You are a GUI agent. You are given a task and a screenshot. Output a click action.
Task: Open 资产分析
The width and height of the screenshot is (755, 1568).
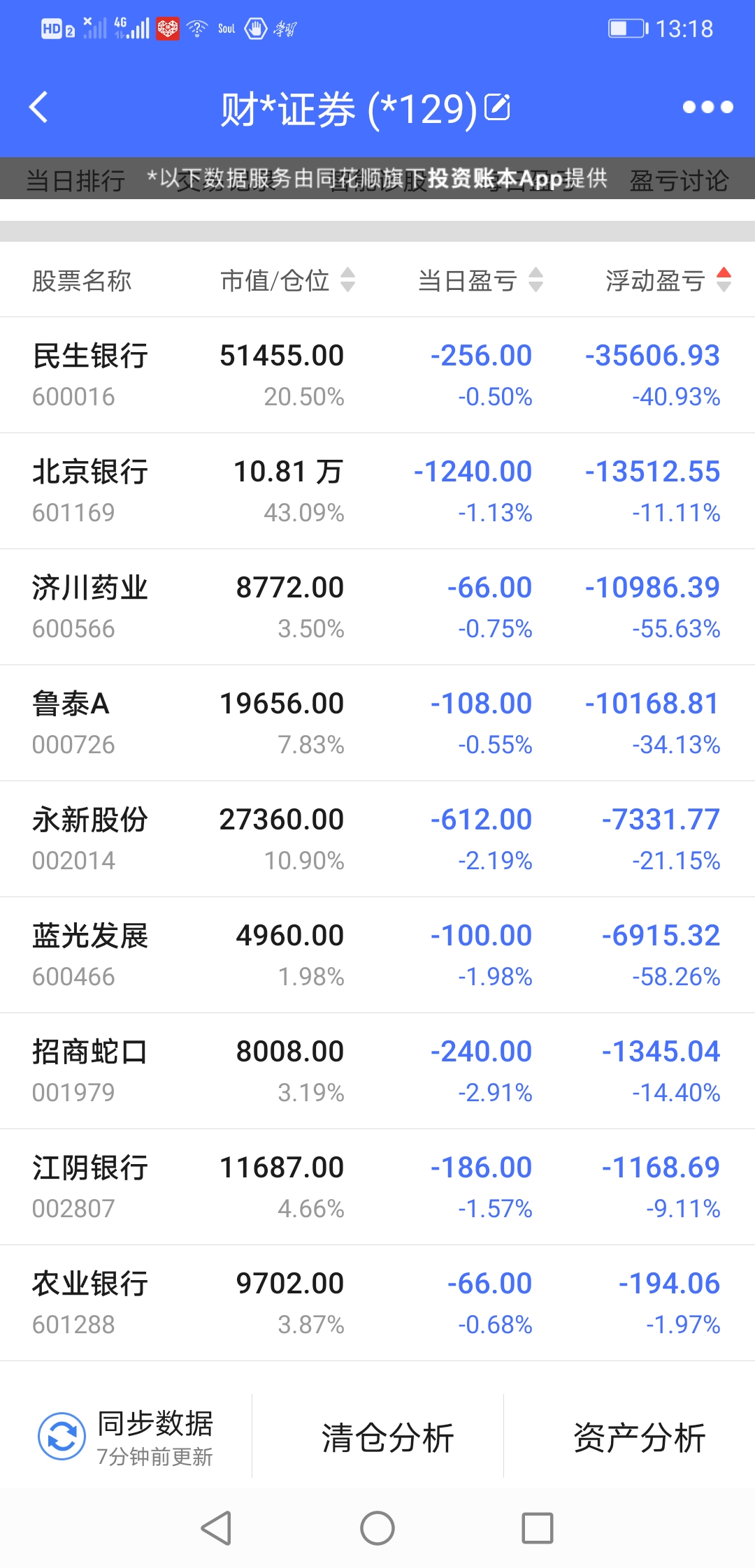coord(639,1437)
